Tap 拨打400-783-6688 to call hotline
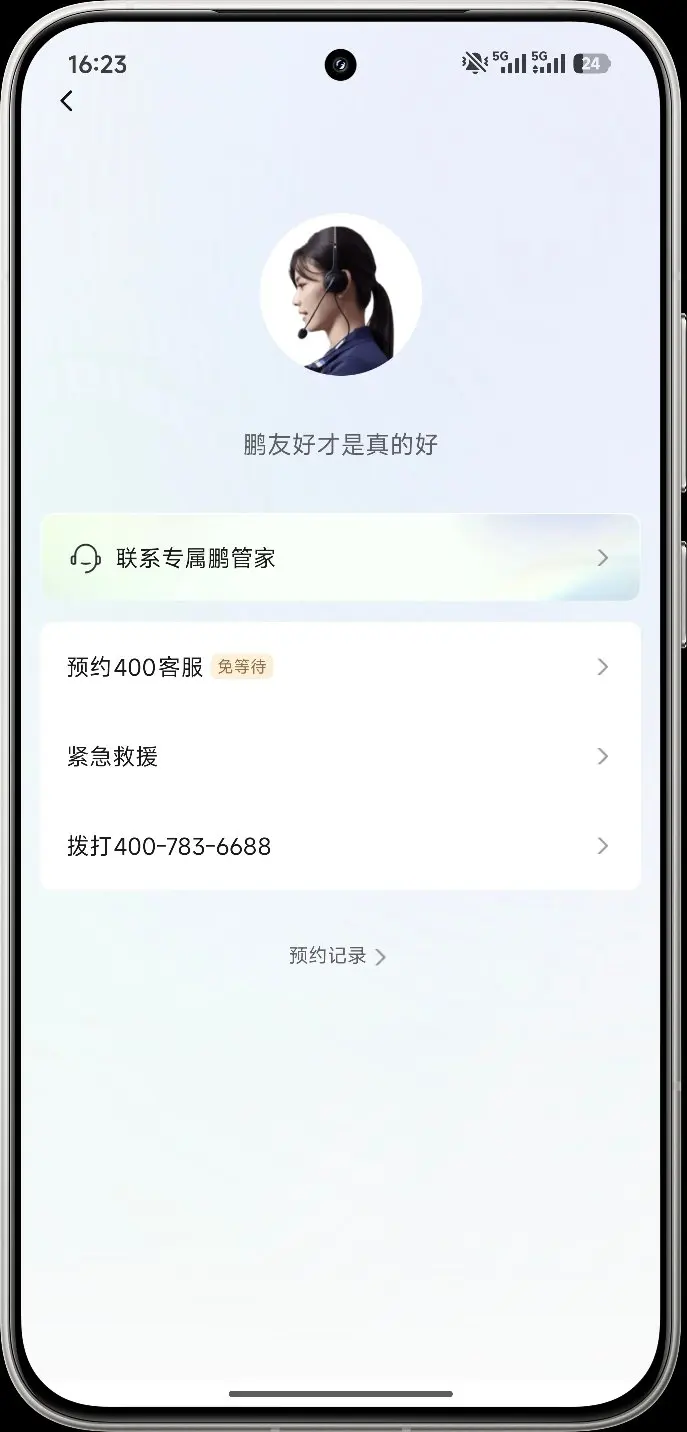Screen dimensions: 687x1432 pyautogui.click(x=340, y=847)
